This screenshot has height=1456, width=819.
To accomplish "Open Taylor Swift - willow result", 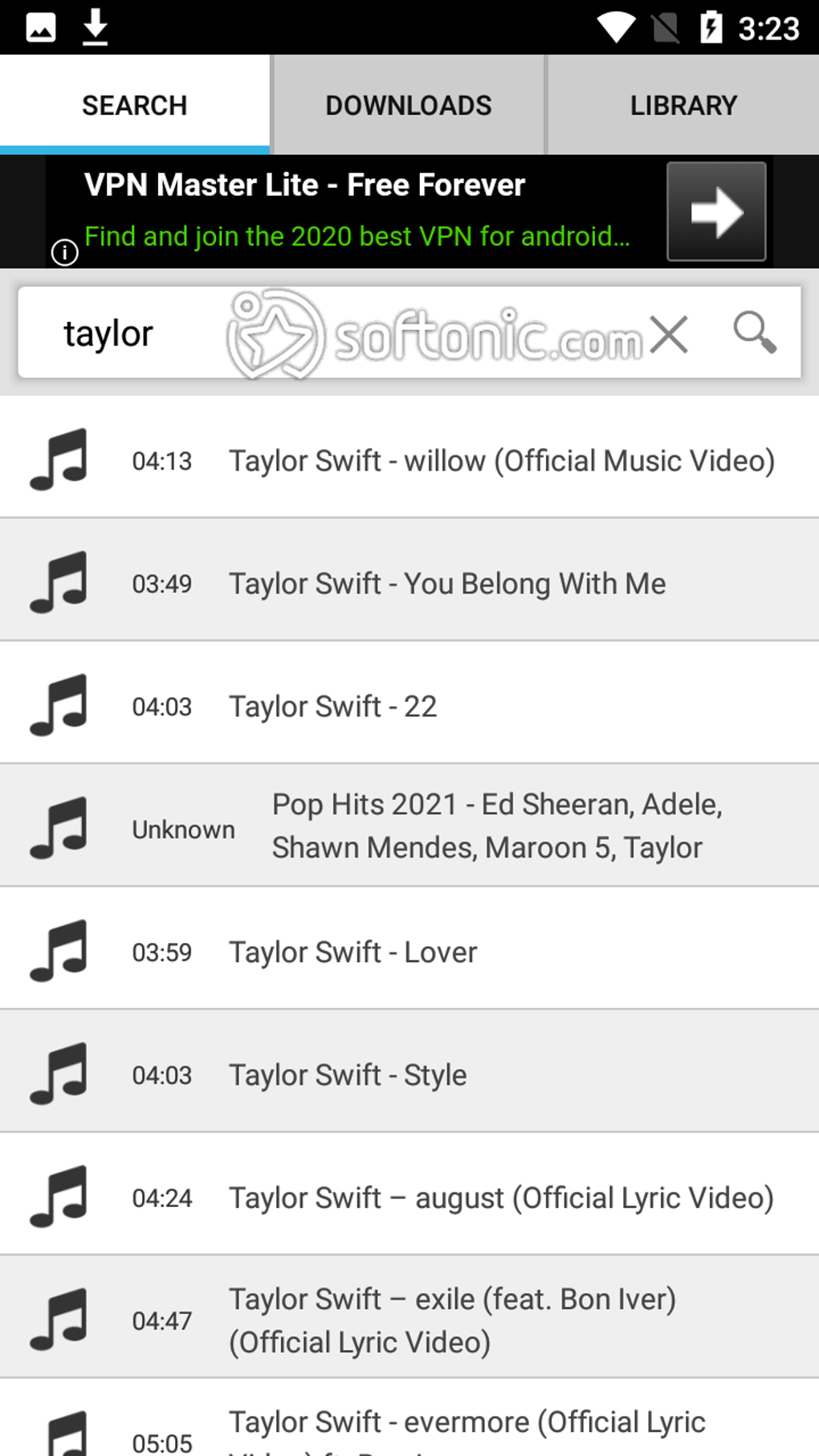I will (409, 460).
